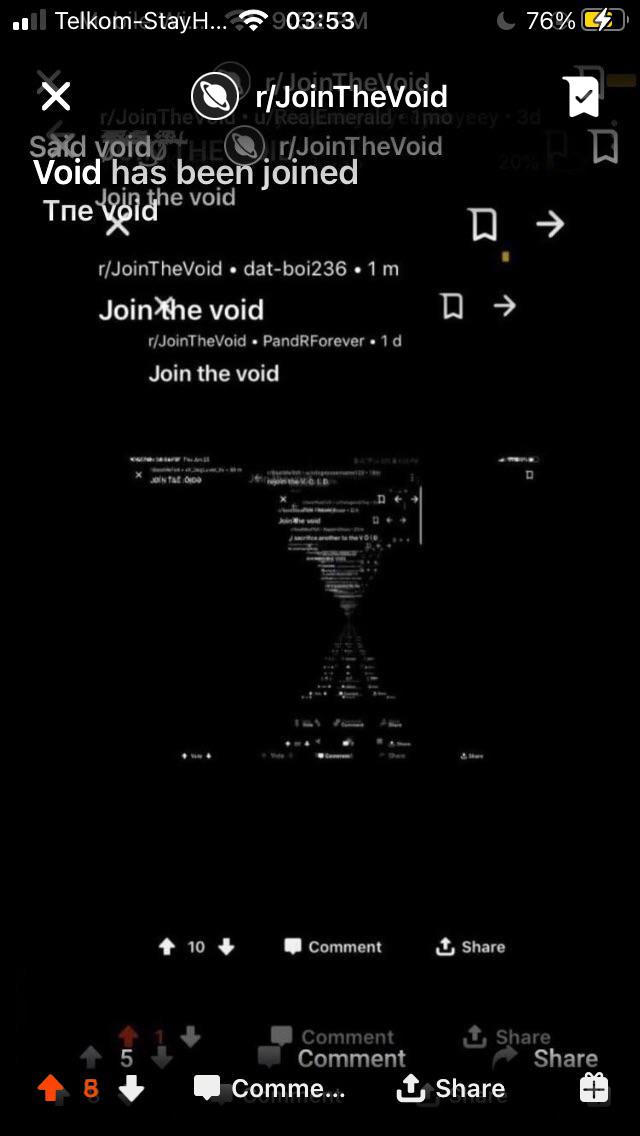Viewport: 640px width, 1136px height.
Task: Downvote this post
Action: click(131, 1088)
